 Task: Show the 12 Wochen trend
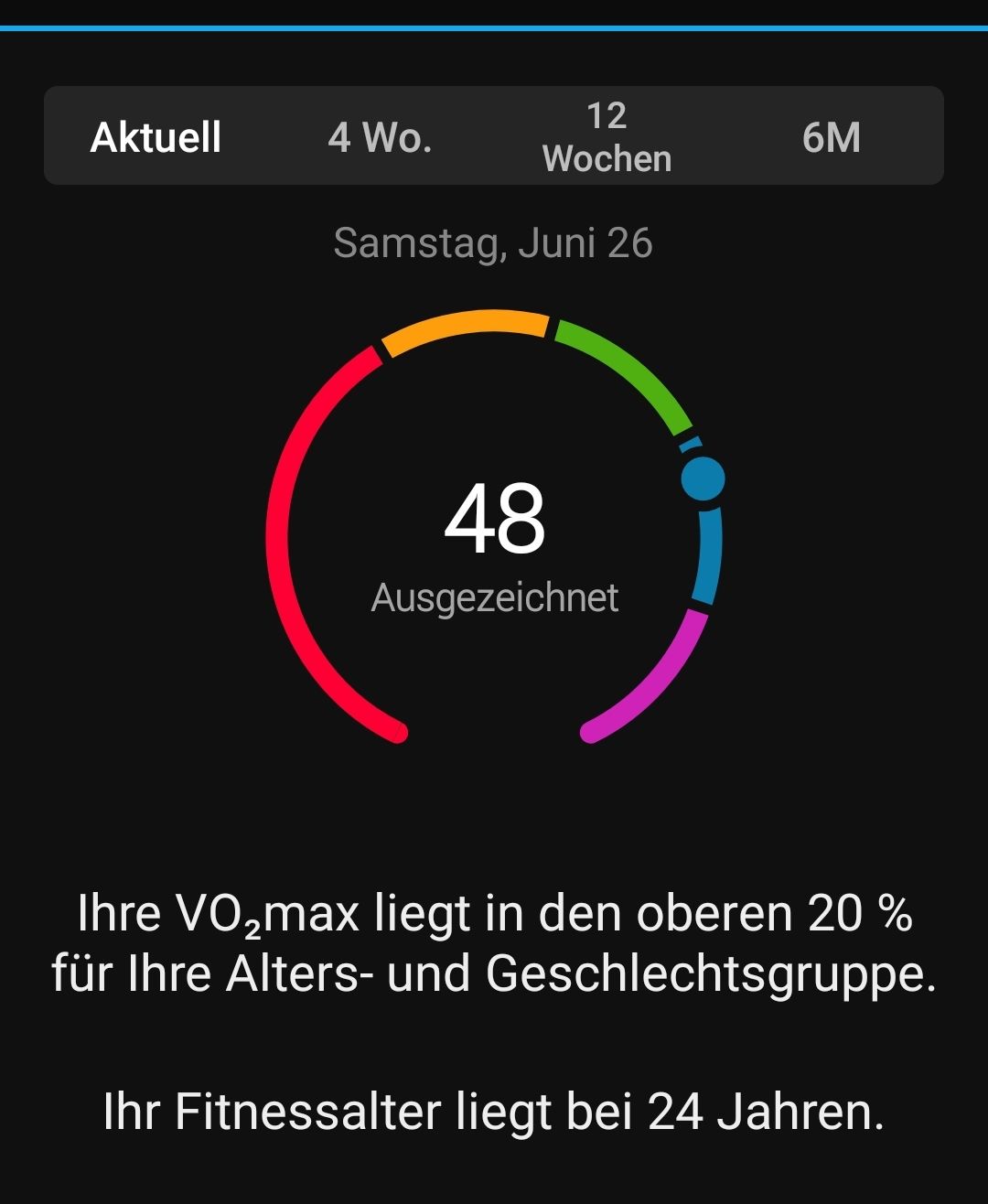[x=607, y=137]
